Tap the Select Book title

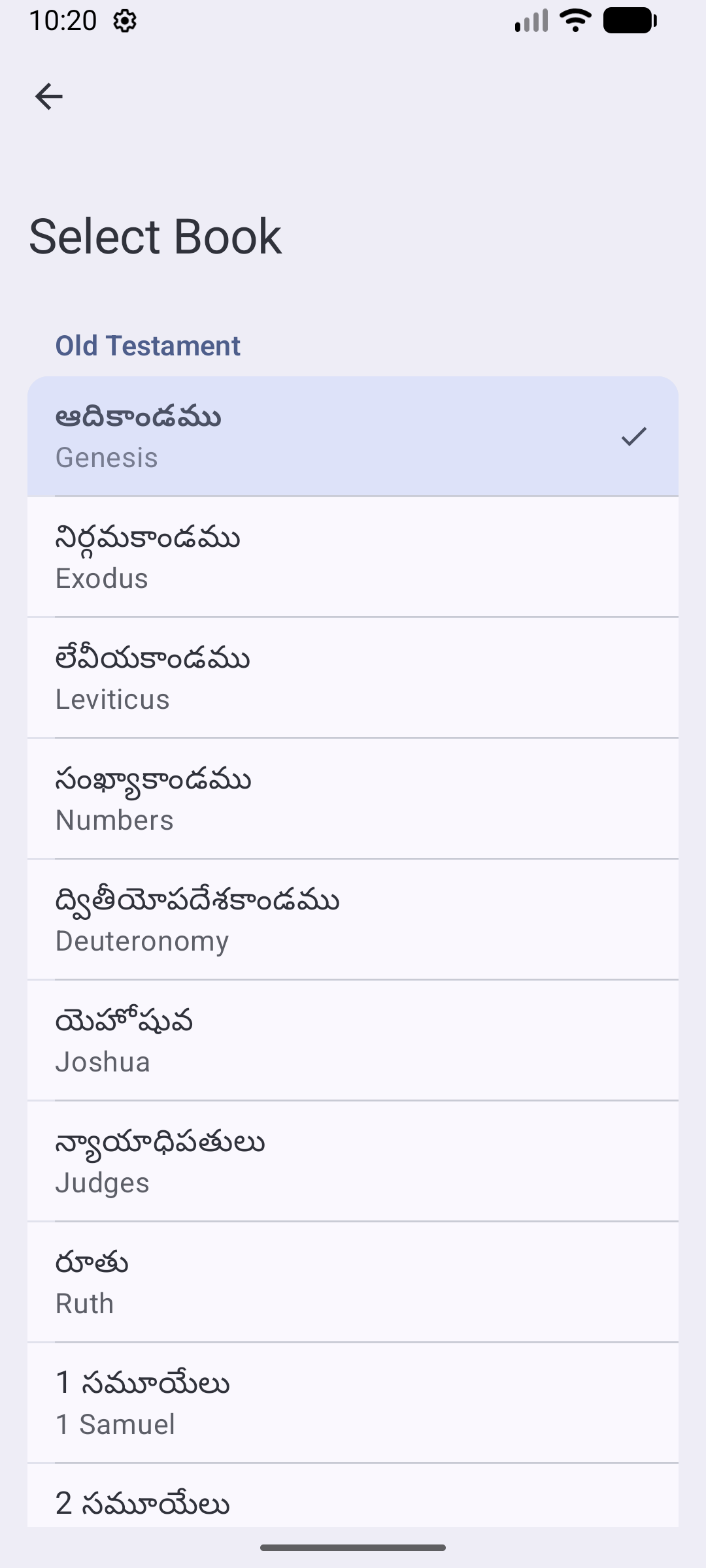click(x=156, y=235)
